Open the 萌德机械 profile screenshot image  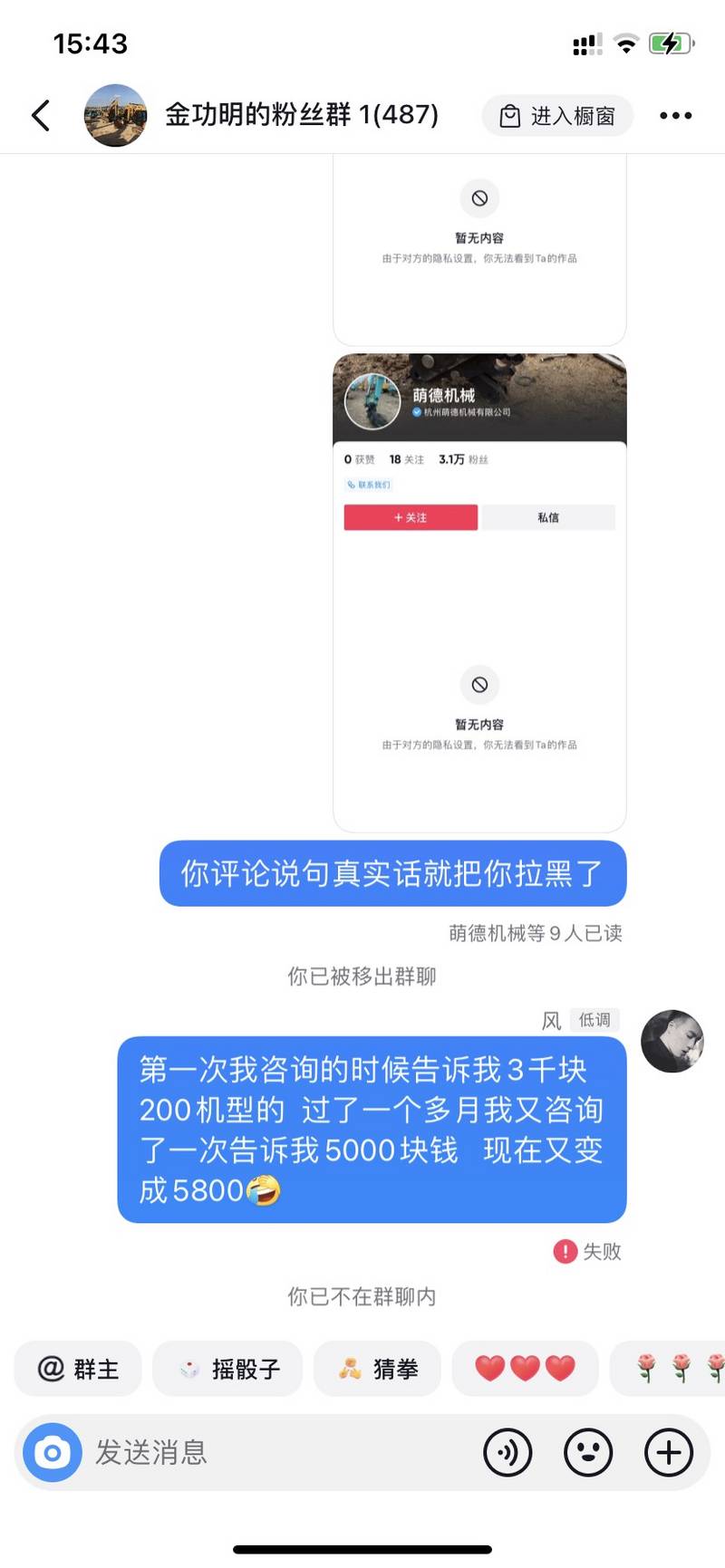point(479,592)
